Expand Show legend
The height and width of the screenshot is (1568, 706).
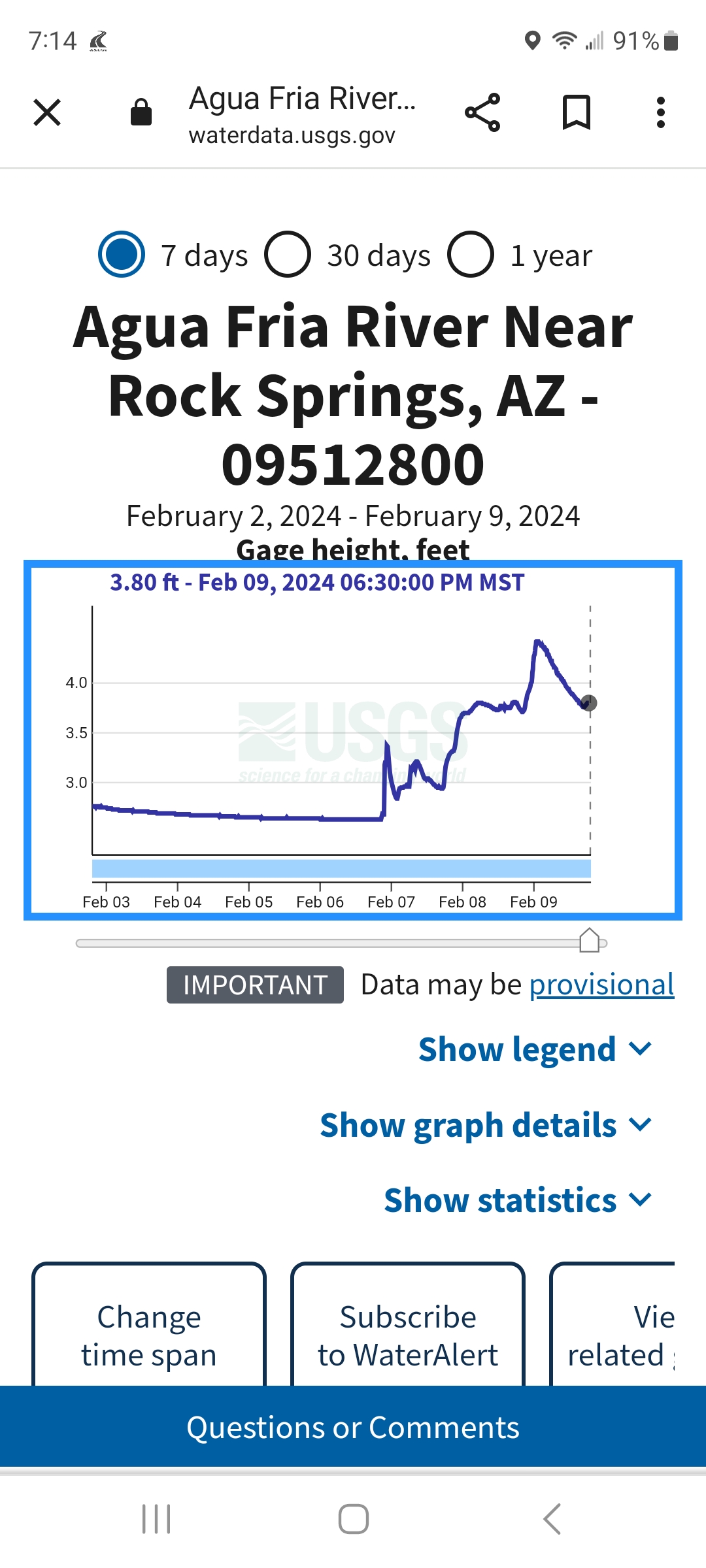tap(535, 1050)
